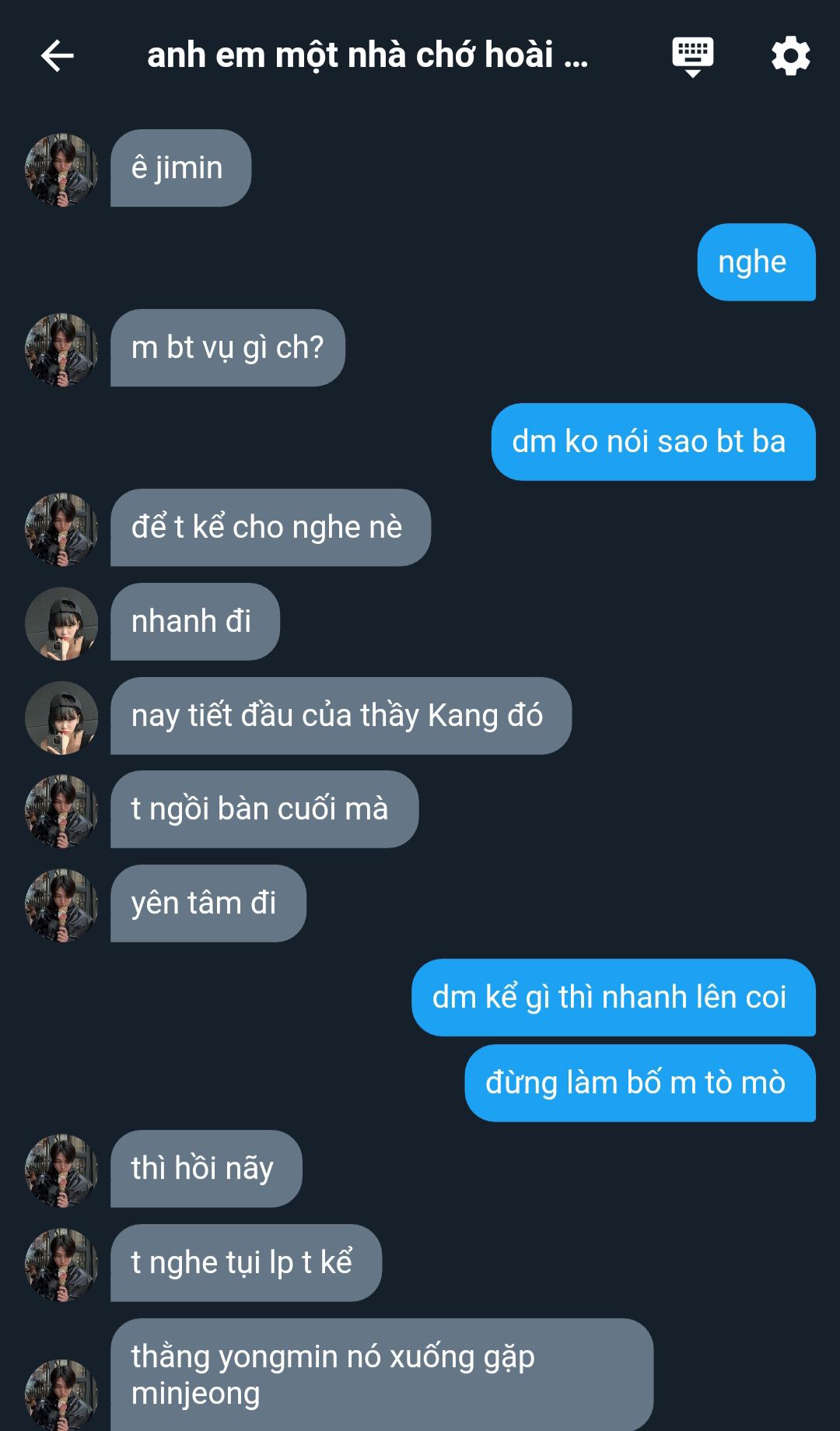Go back using the arrow icon
840x1431 pixels.
coord(57,56)
